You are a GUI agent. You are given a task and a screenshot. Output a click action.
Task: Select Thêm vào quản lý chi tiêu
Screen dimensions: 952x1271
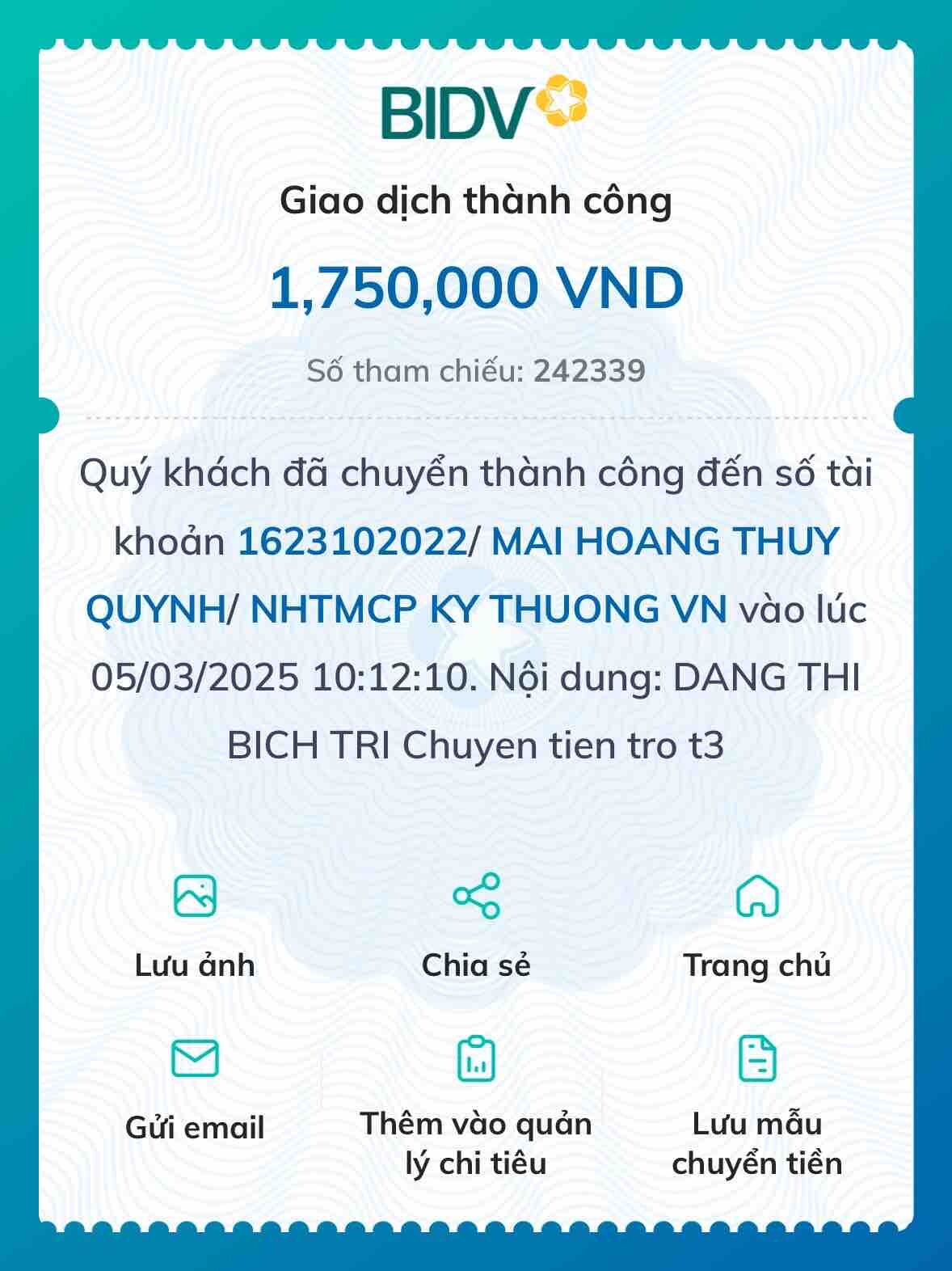point(476,1104)
